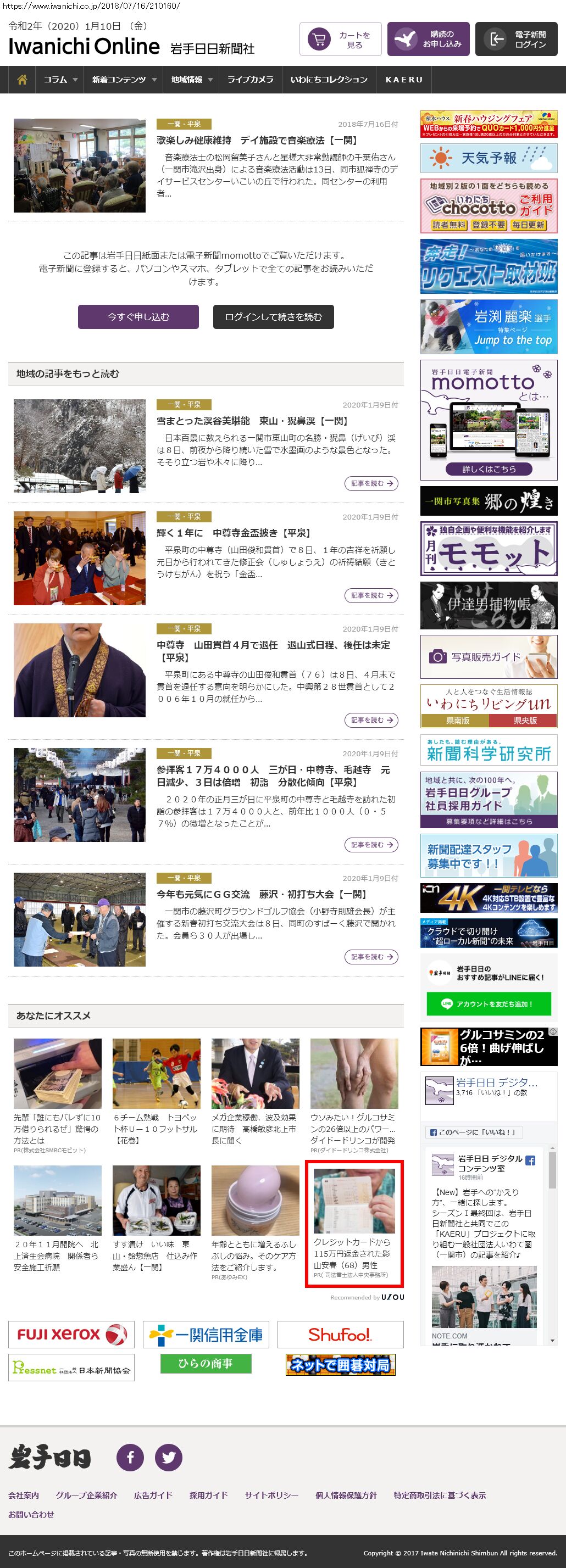The image size is (566, 1568).
Task: Visit the Twitter icon in footer
Action: 169,1457
